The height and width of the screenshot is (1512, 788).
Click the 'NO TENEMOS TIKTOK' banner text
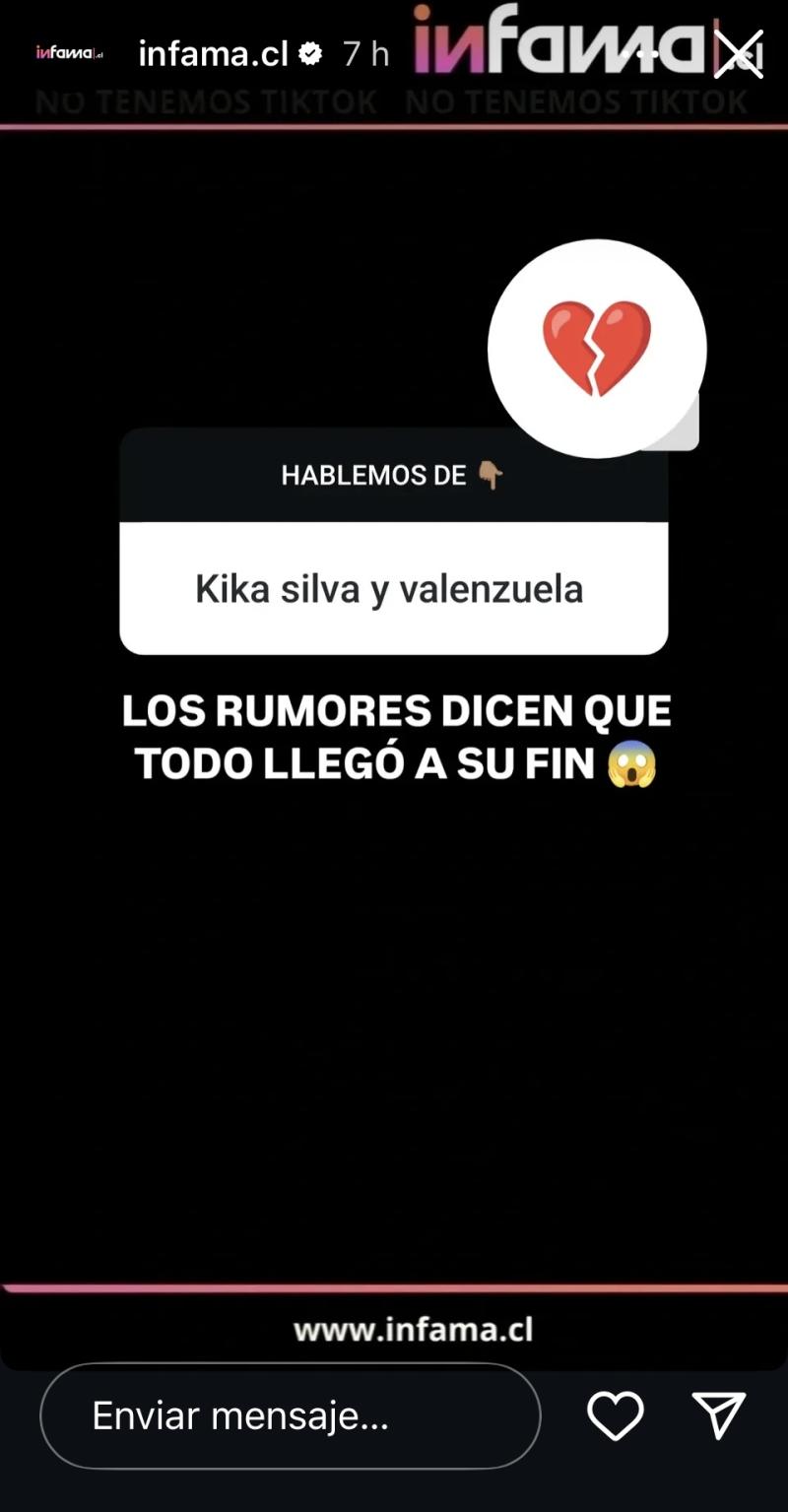205,101
